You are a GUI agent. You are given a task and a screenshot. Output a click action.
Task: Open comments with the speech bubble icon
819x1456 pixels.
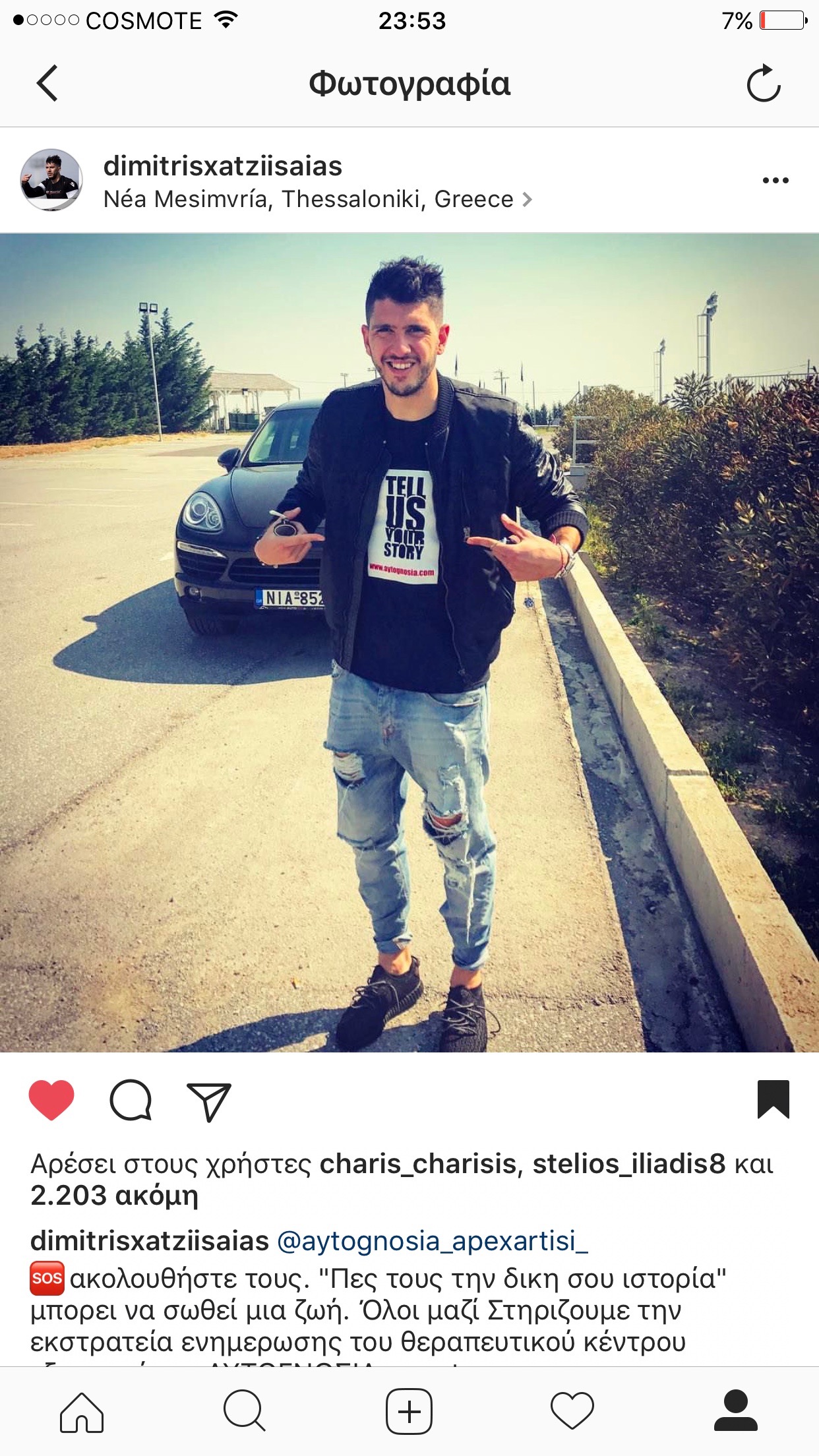click(131, 1100)
